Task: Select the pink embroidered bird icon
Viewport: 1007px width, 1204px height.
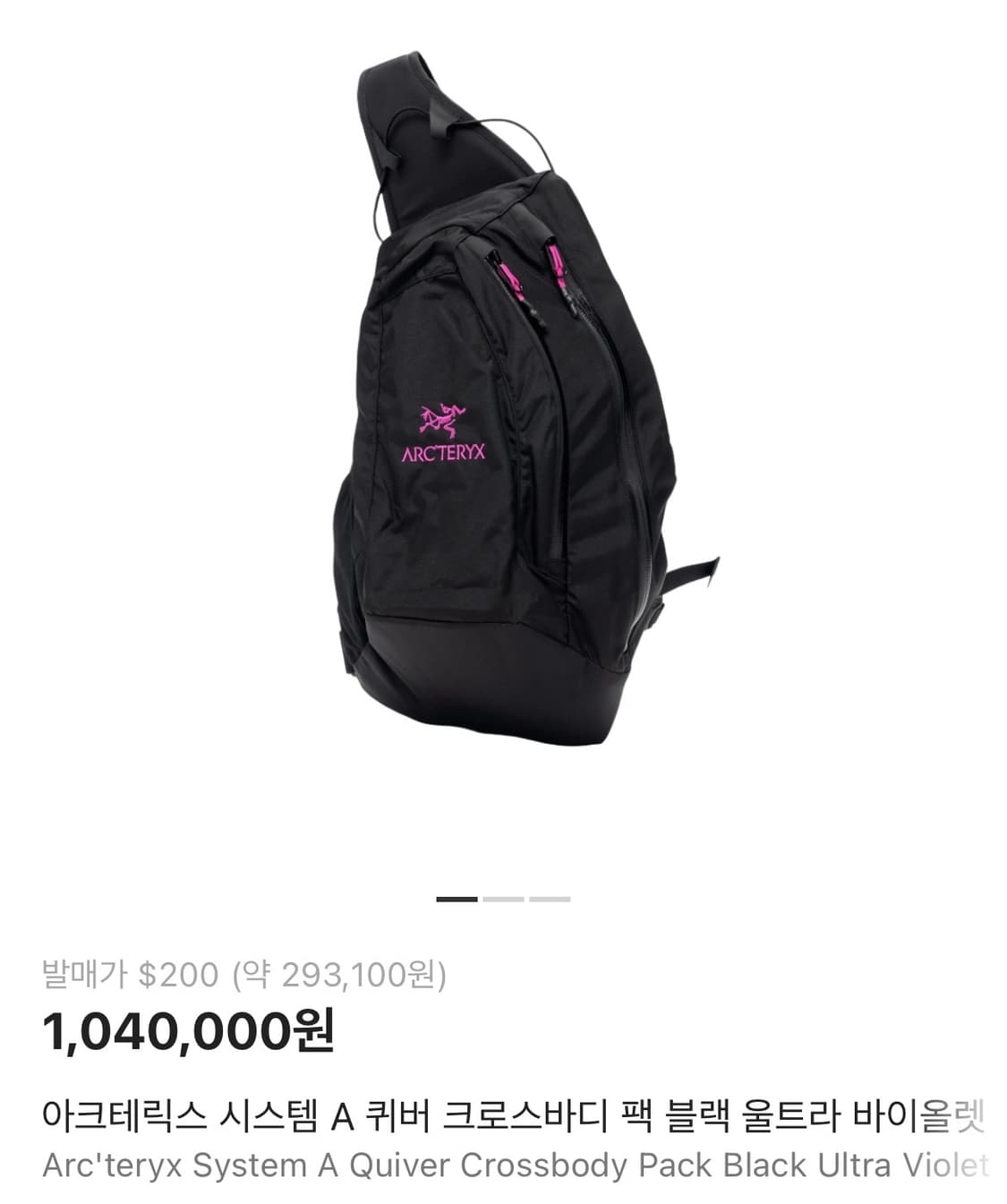Action: pos(440,414)
